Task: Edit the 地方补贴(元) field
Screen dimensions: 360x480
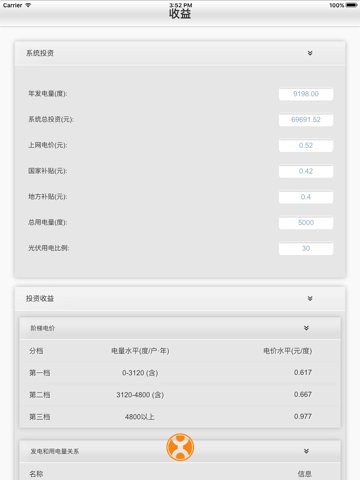Action: tap(306, 197)
